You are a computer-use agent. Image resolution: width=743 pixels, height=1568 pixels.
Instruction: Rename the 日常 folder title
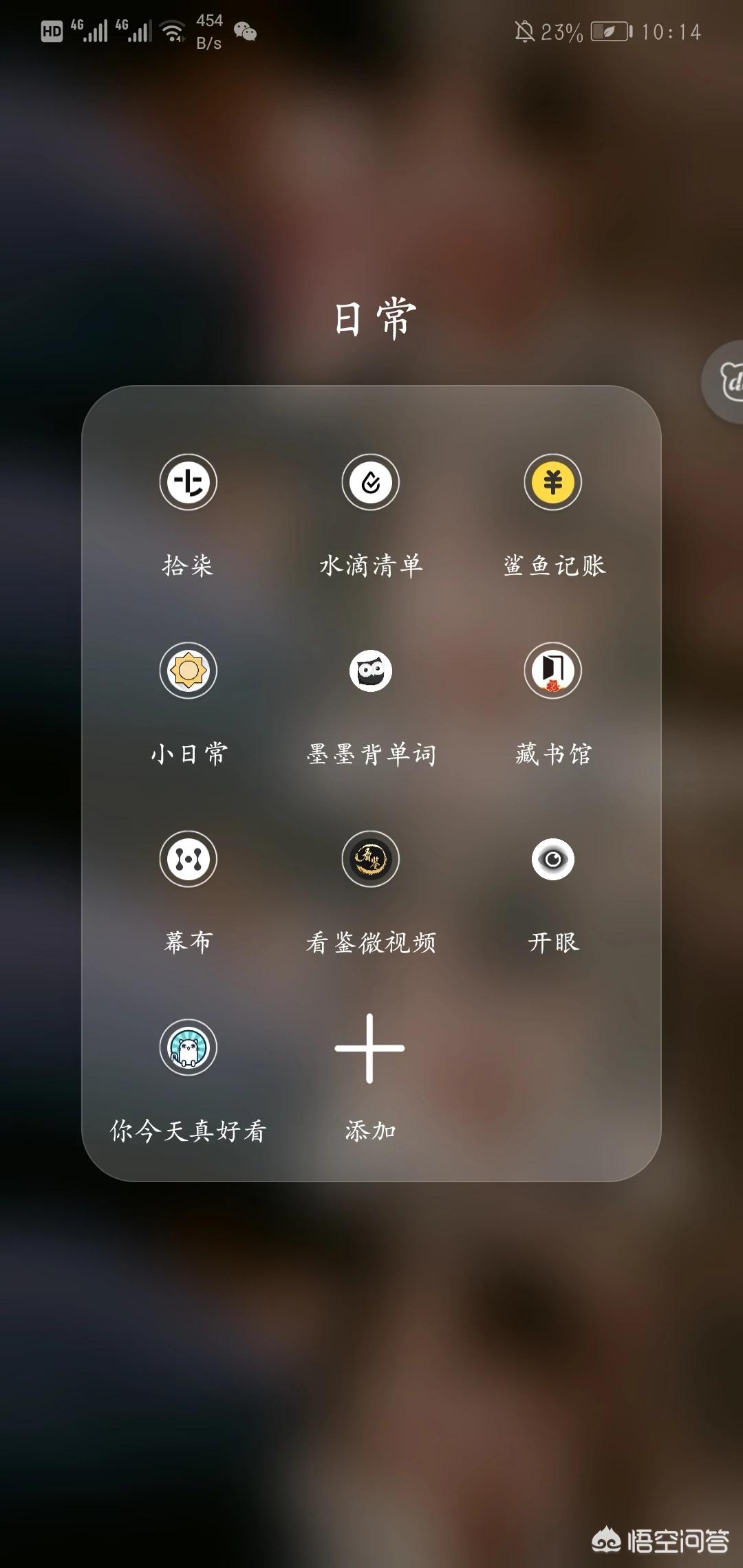375,318
